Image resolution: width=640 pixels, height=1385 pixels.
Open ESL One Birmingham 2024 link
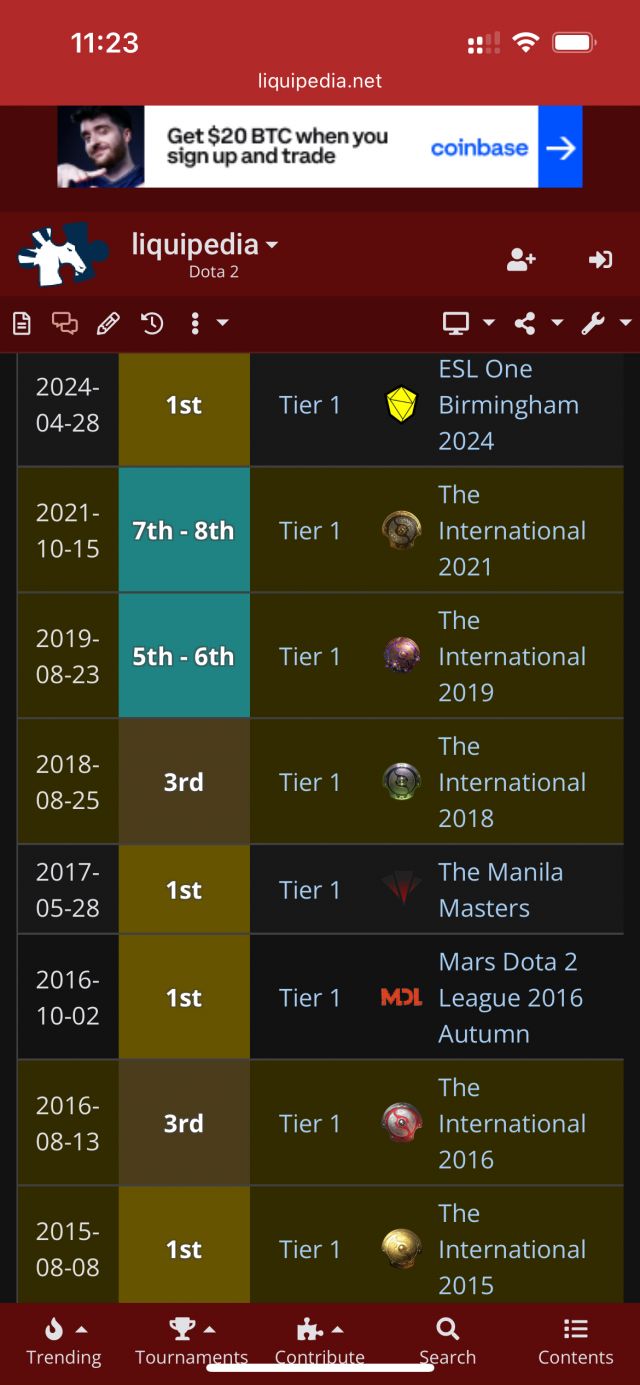508,405
